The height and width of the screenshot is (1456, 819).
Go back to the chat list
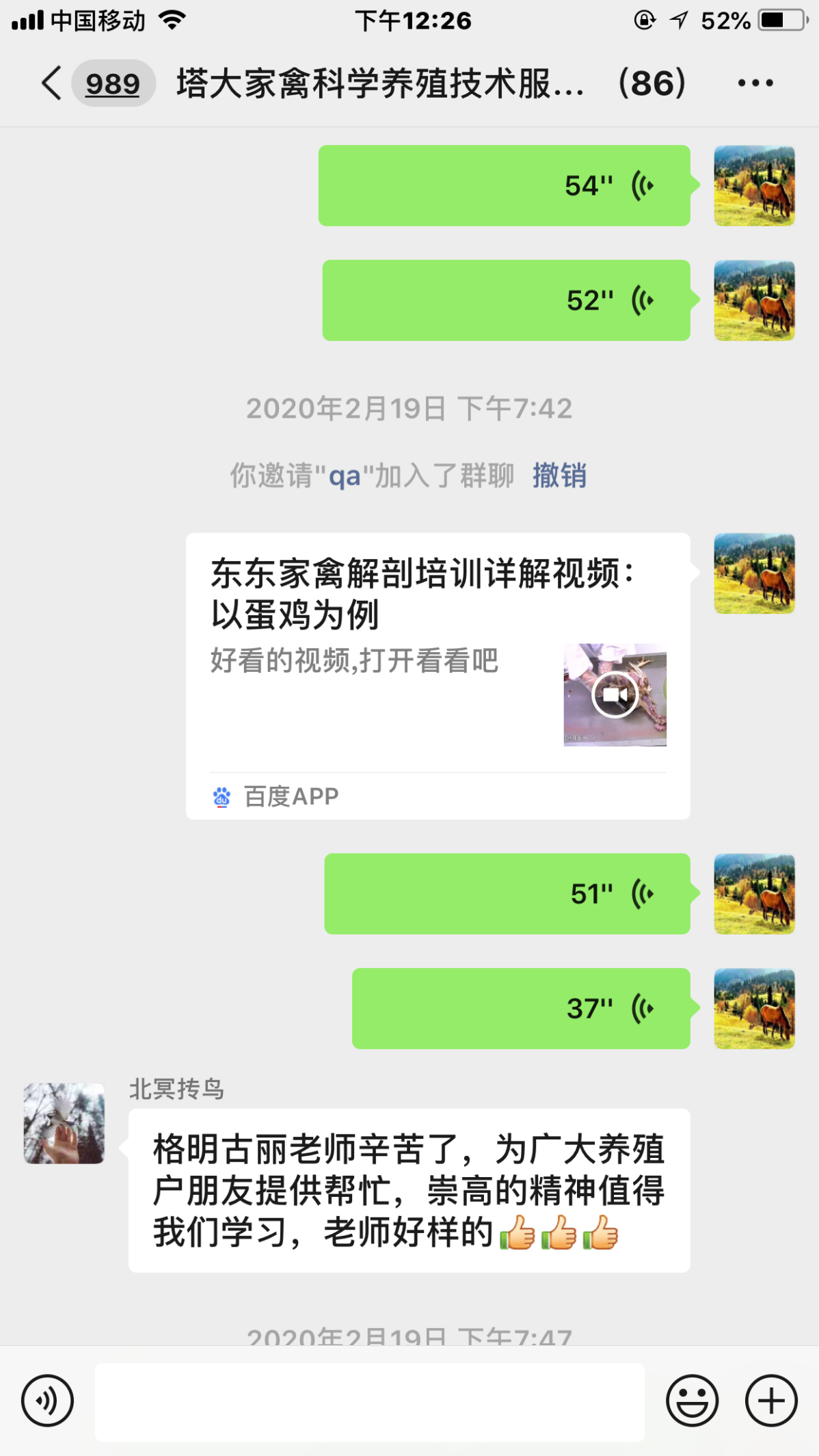pyautogui.click(x=52, y=83)
